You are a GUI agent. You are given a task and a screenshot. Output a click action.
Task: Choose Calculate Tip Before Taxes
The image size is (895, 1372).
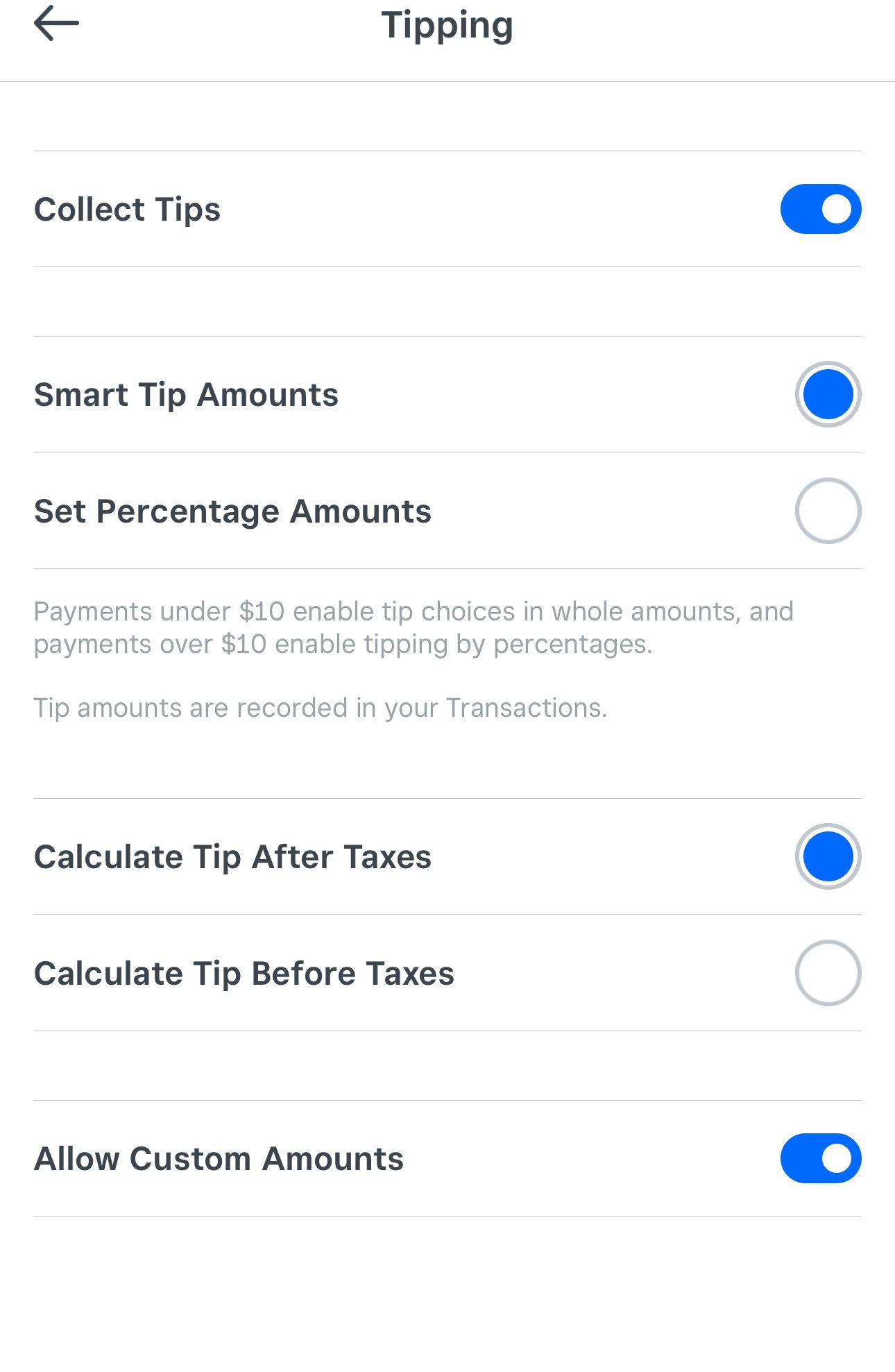pos(827,973)
